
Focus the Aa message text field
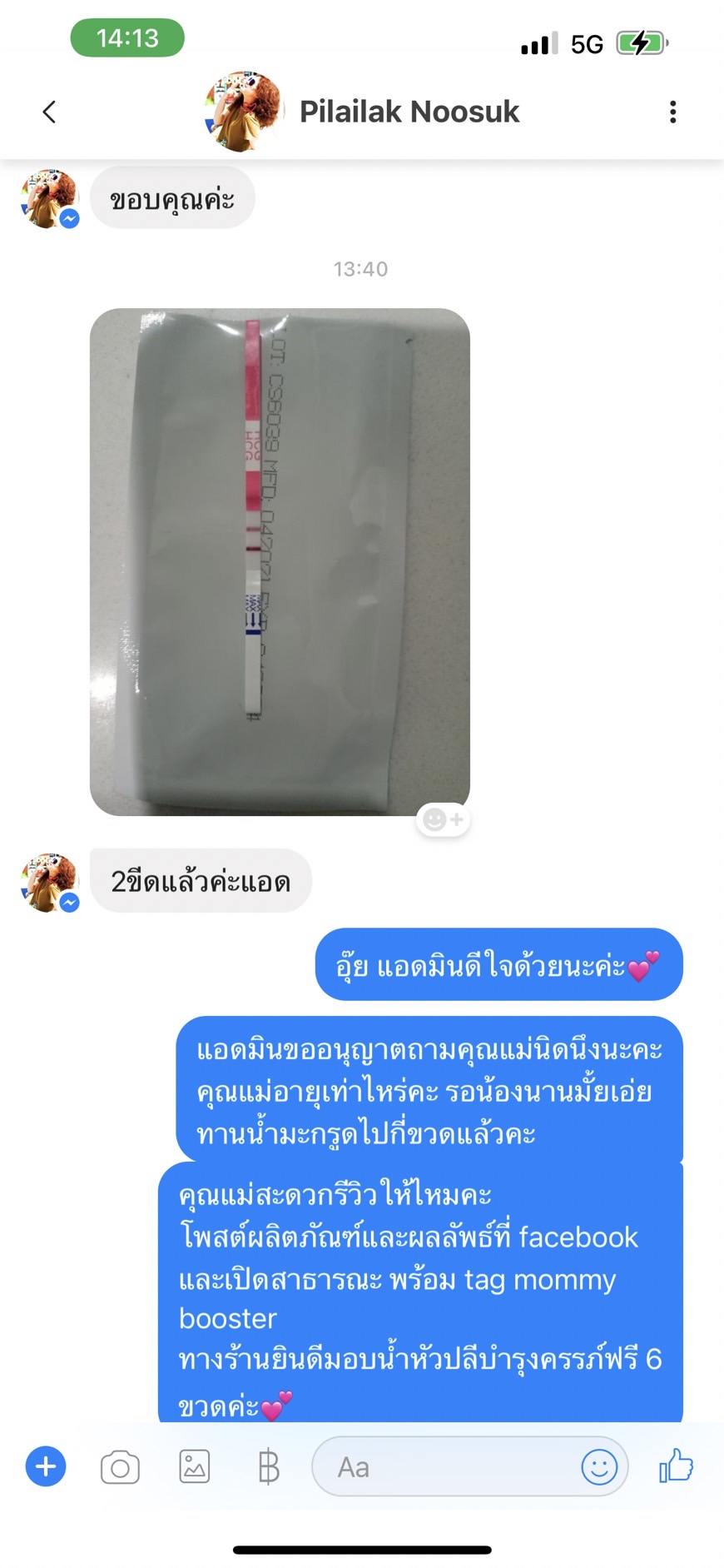(445, 1466)
